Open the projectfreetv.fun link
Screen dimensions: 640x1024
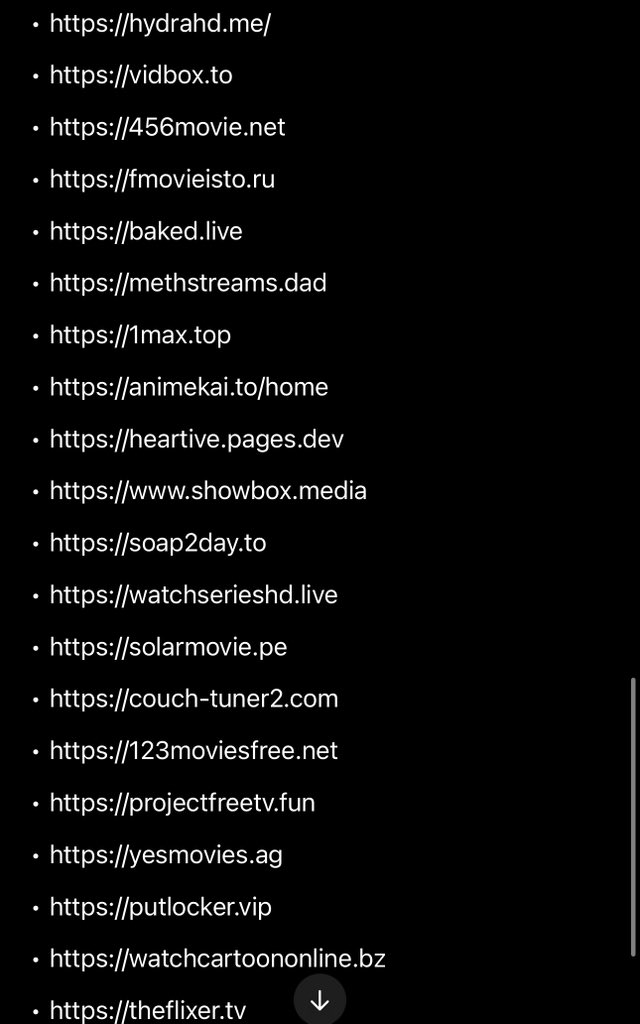coord(182,803)
